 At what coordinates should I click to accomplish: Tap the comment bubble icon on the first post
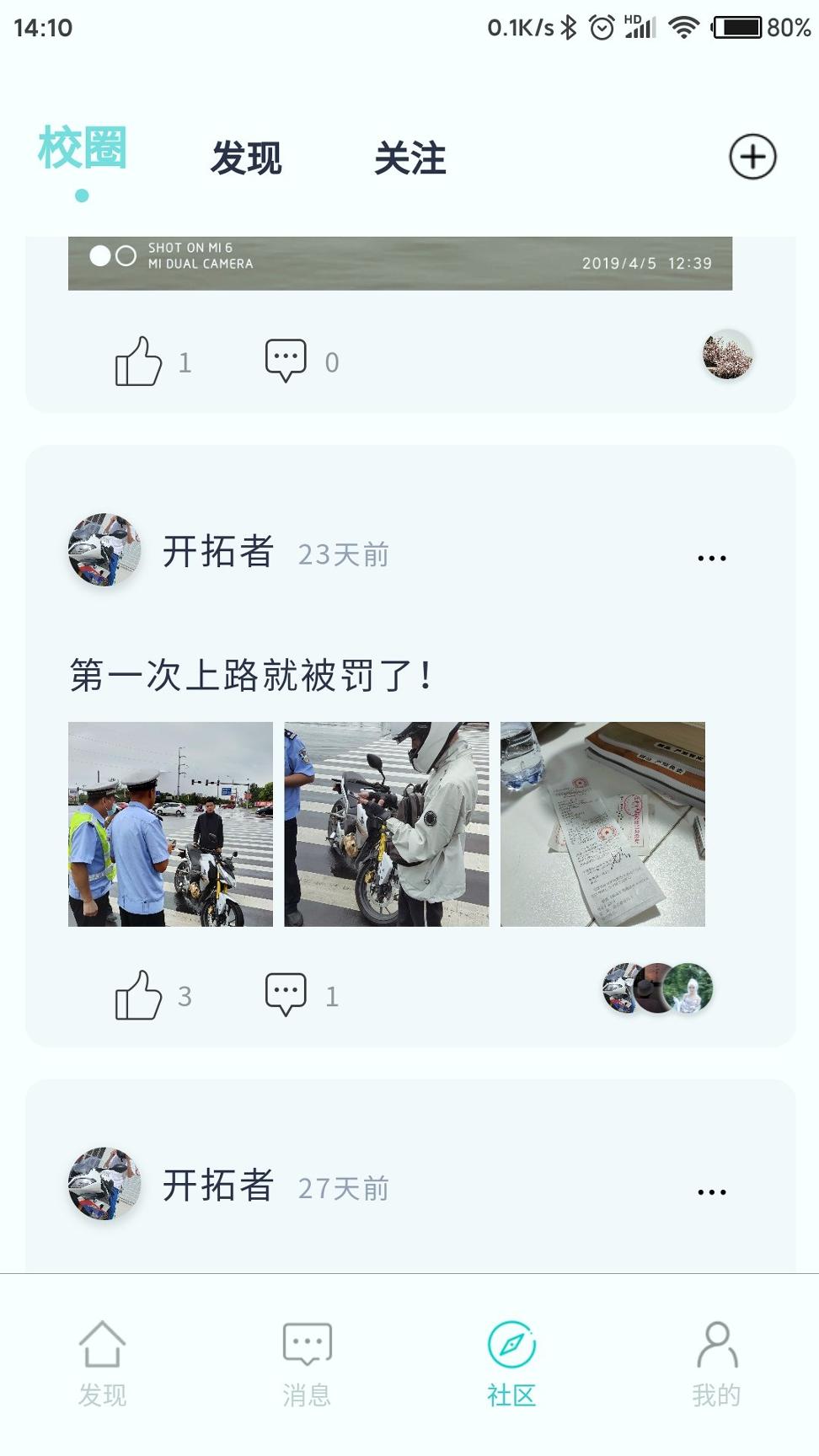[x=286, y=359]
